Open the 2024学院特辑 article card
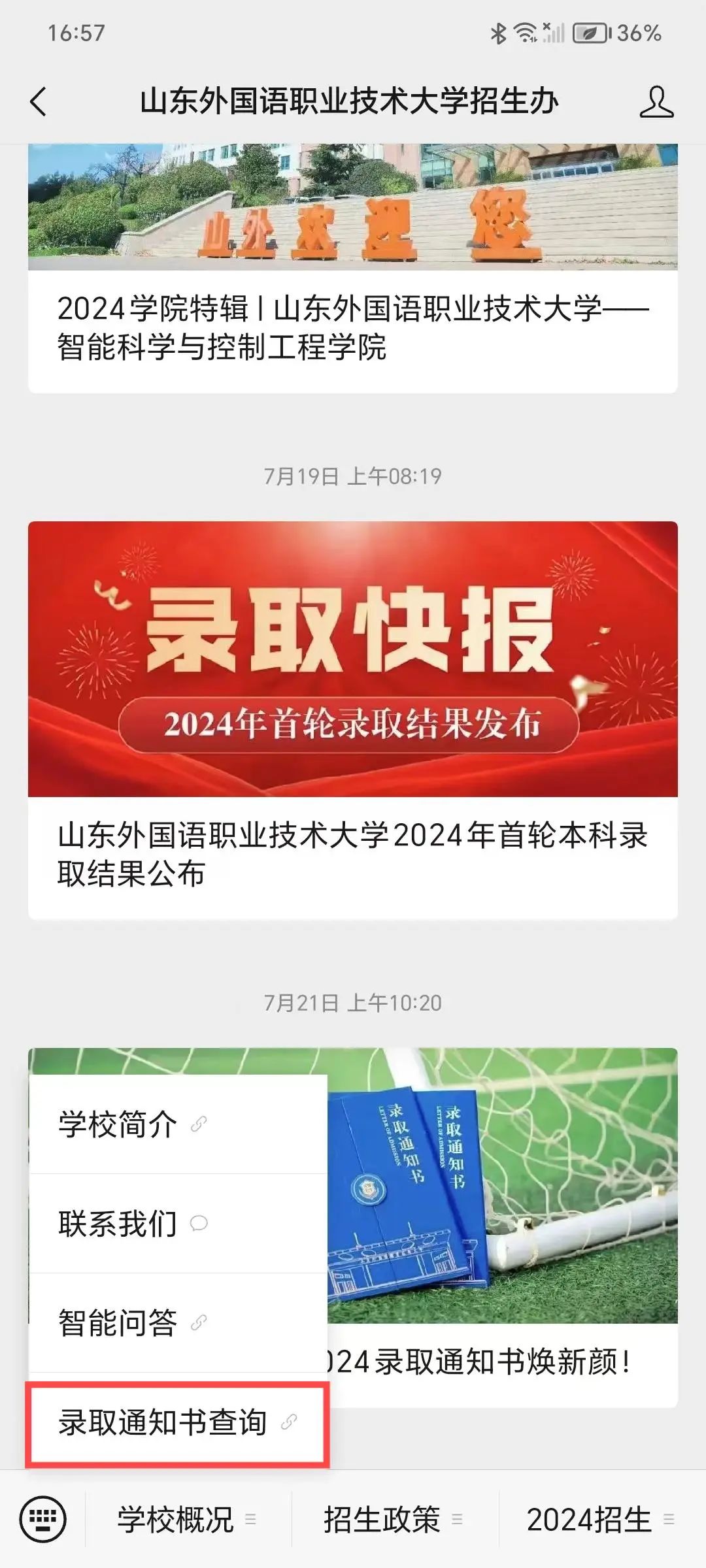This screenshot has height=1568, width=706. (x=353, y=327)
